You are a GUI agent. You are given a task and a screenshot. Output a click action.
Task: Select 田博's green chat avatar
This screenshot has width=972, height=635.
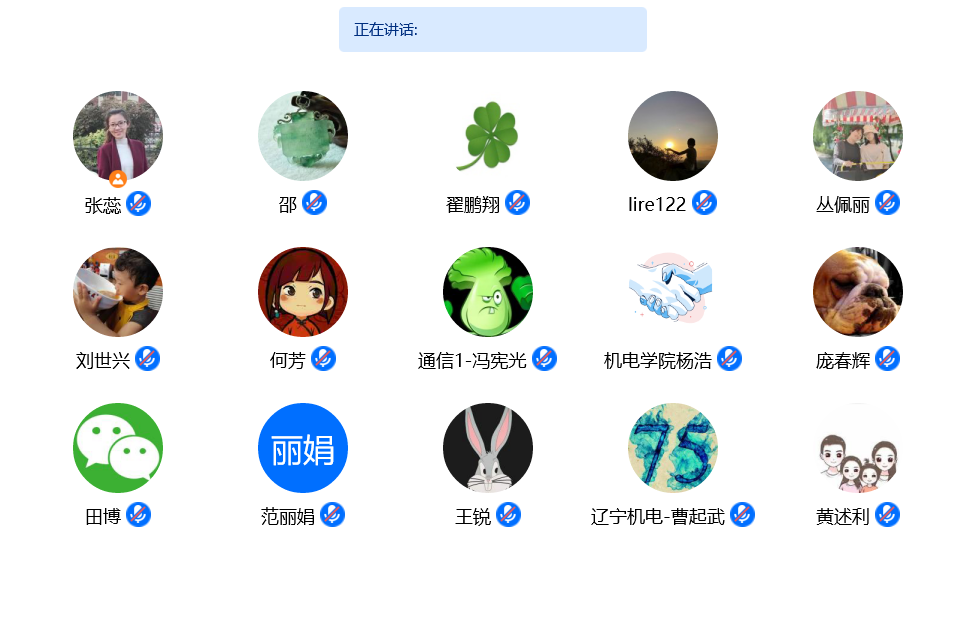pyautogui.click(x=118, y=448)
